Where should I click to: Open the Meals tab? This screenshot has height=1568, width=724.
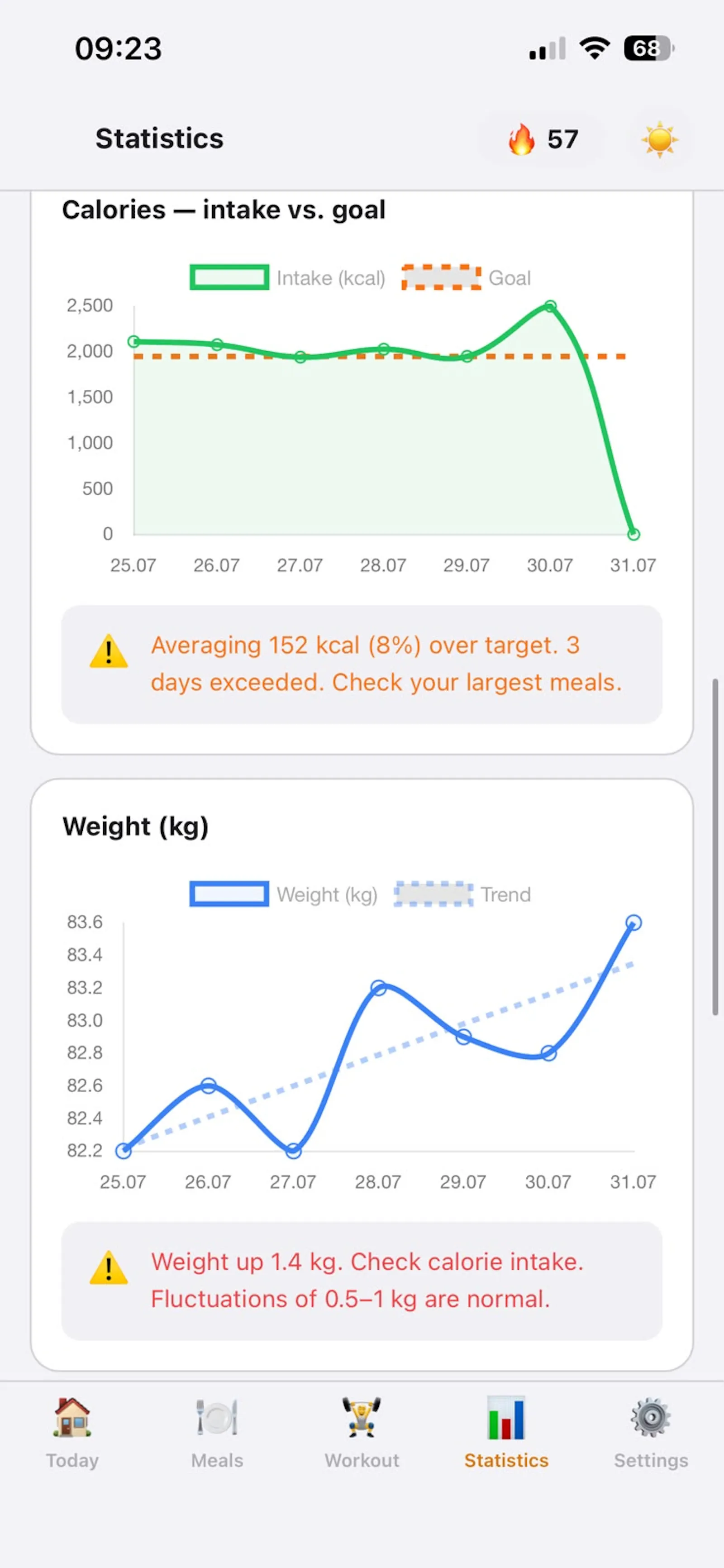pyautogui.click(x=217, y=1435)
